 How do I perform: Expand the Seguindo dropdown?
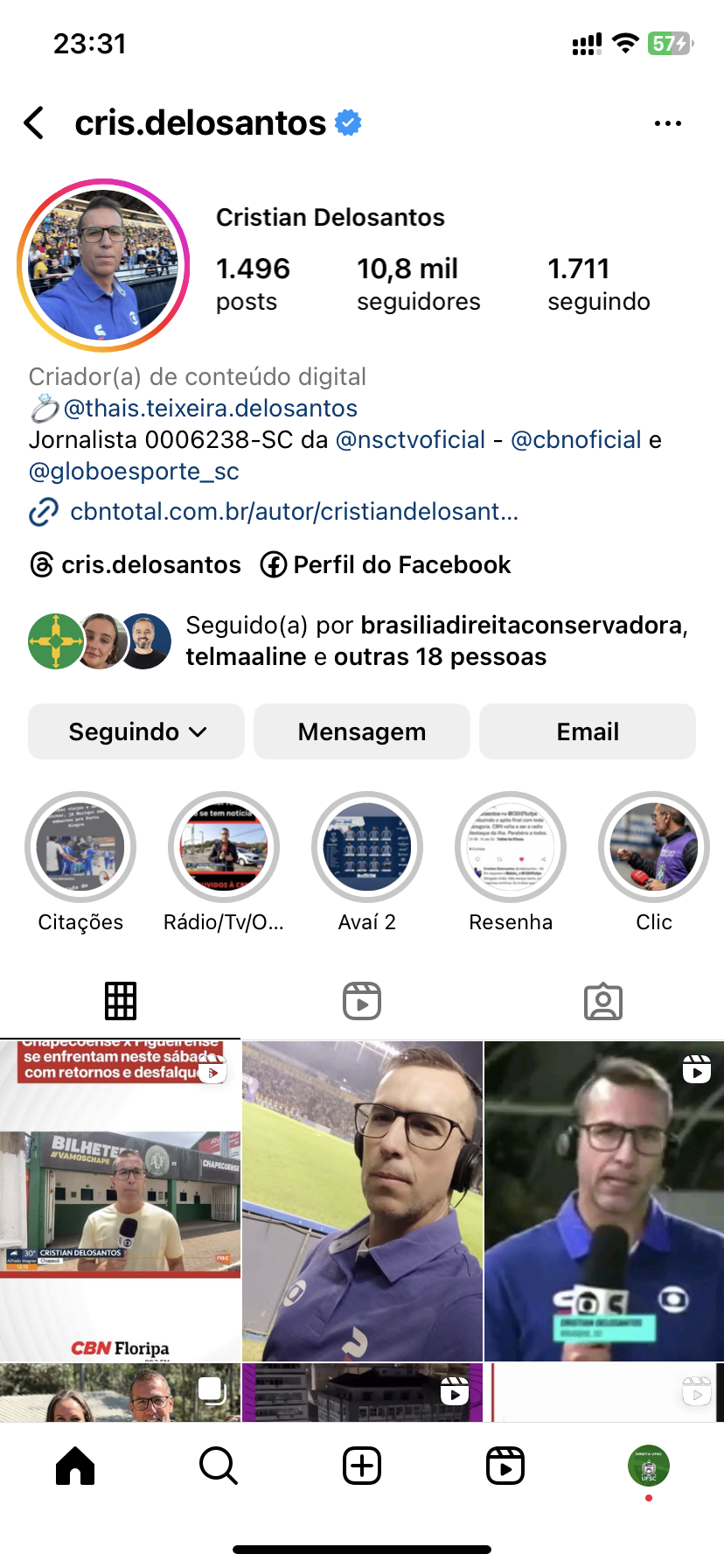[136, 731]
